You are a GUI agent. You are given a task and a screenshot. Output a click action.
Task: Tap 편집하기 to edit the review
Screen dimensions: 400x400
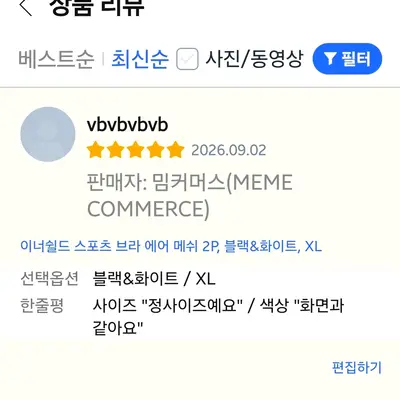356,367
